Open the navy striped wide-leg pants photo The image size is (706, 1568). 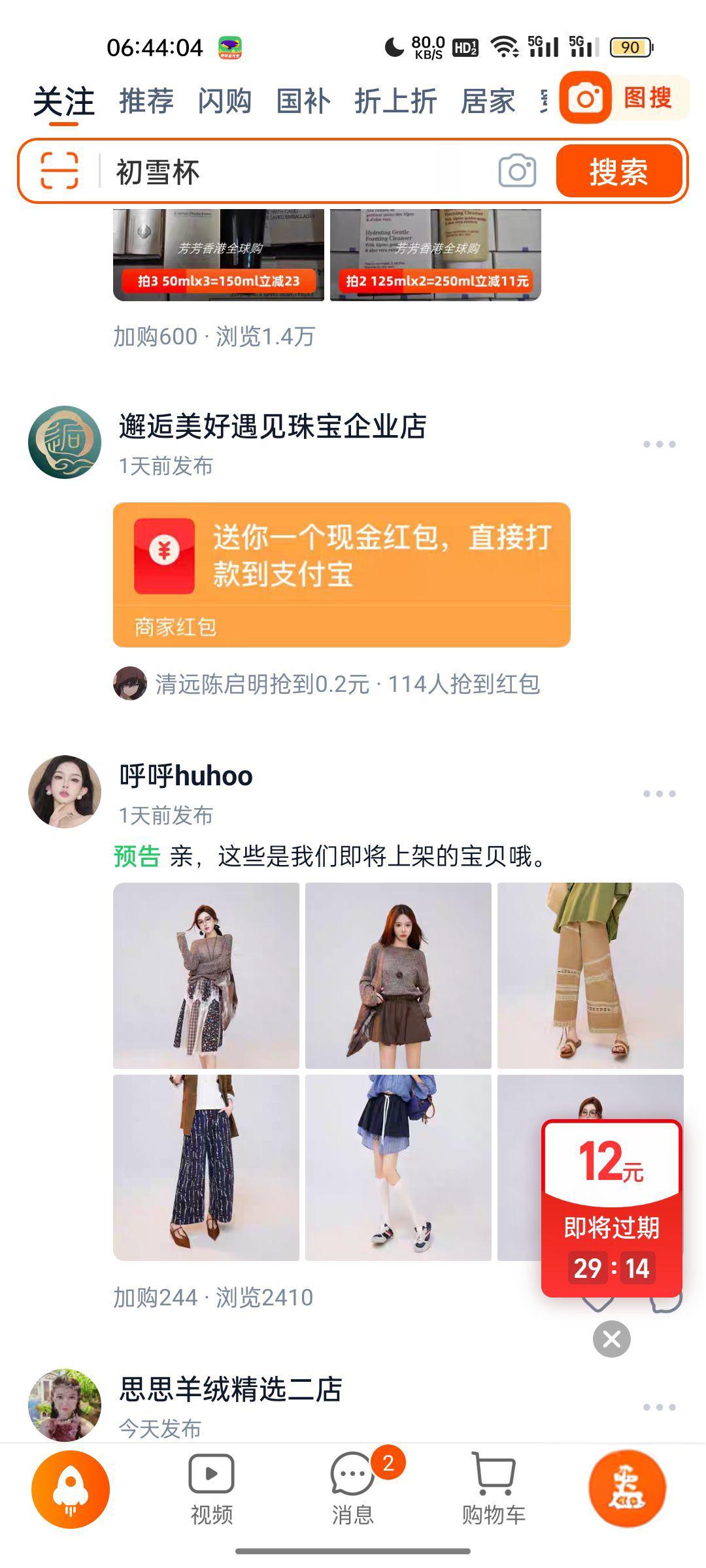(206, 1168)
